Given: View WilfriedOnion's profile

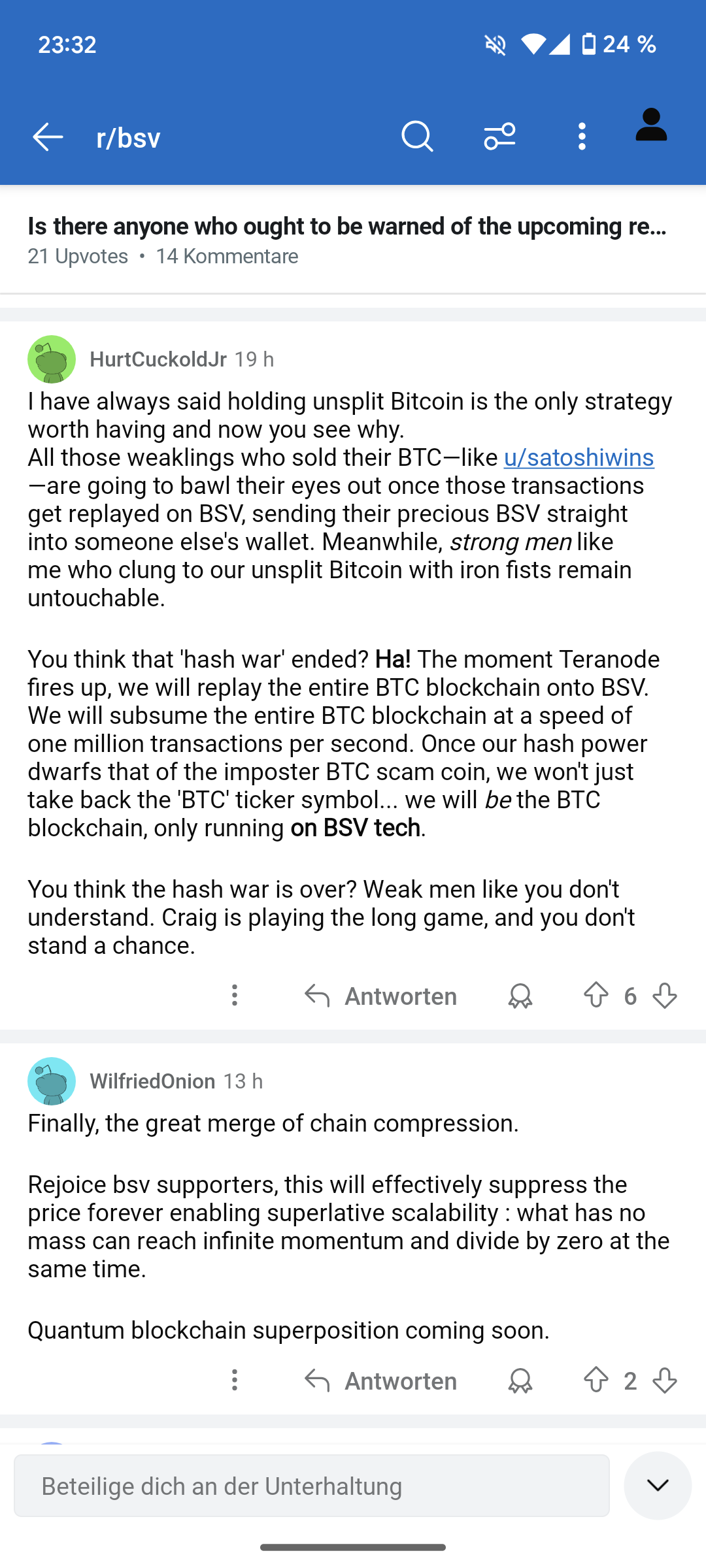Looking at the screenshot, I should [x=152, y=1081].
